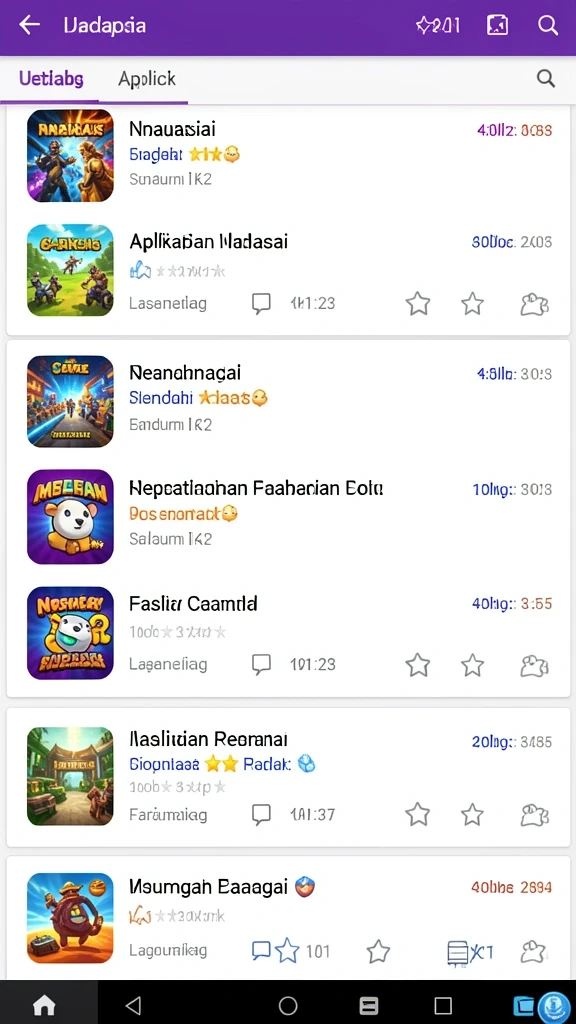This screenshot has width=576, height=1024.
Task: Open the Nnauasiai game entry
Action: [288, 155]
